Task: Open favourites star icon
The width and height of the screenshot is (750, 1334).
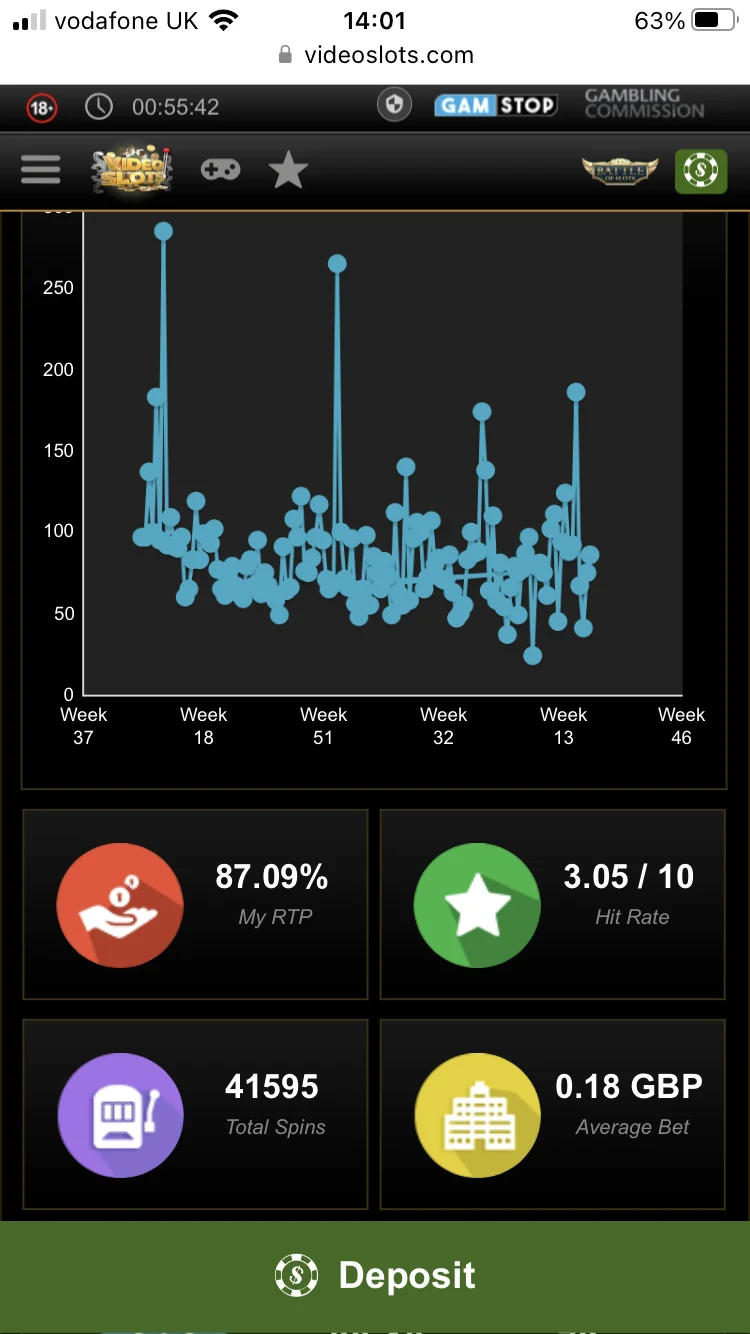Action: 288,169
